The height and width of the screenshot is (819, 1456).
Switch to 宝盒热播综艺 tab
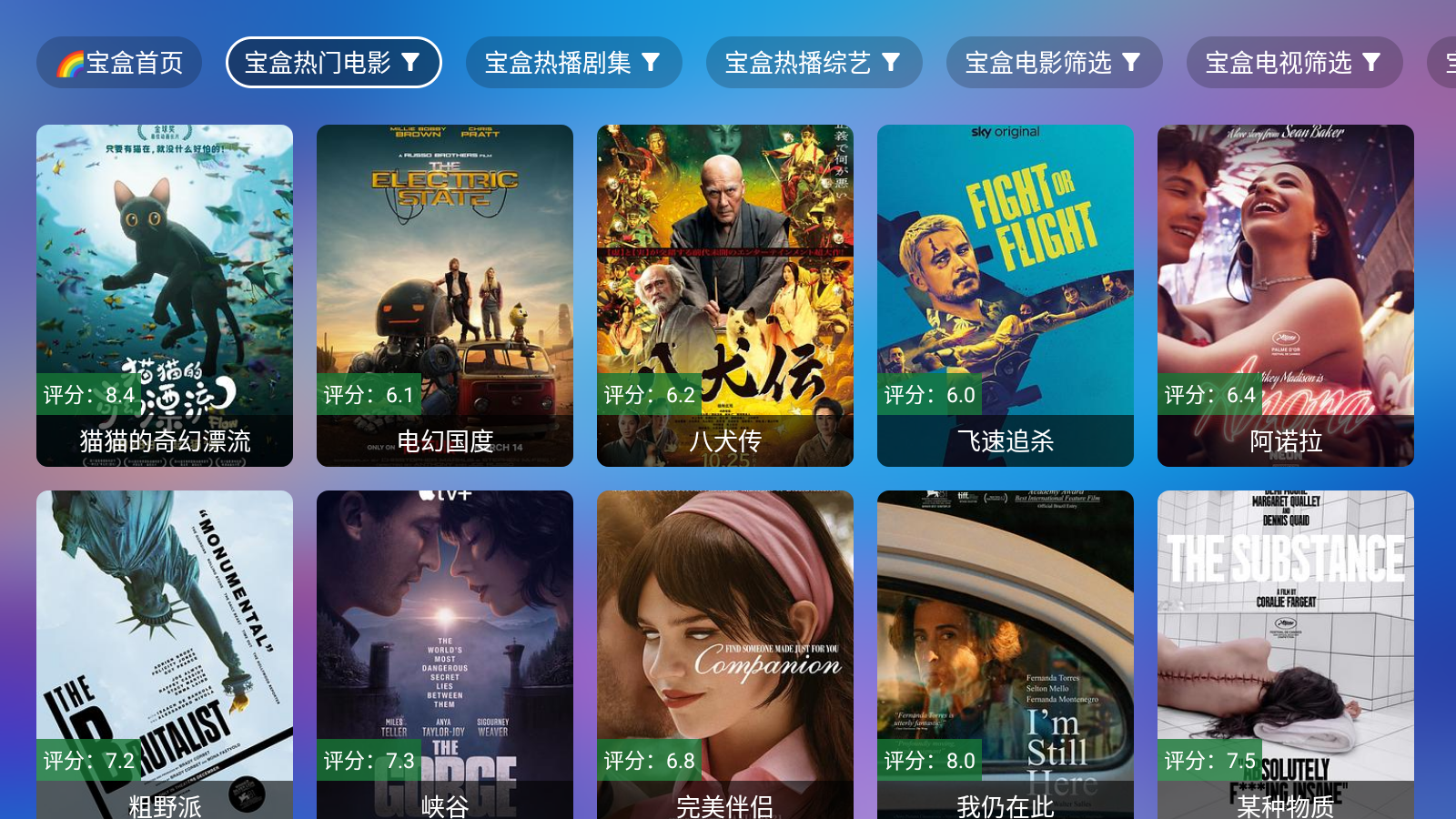(x=814, y=63)
